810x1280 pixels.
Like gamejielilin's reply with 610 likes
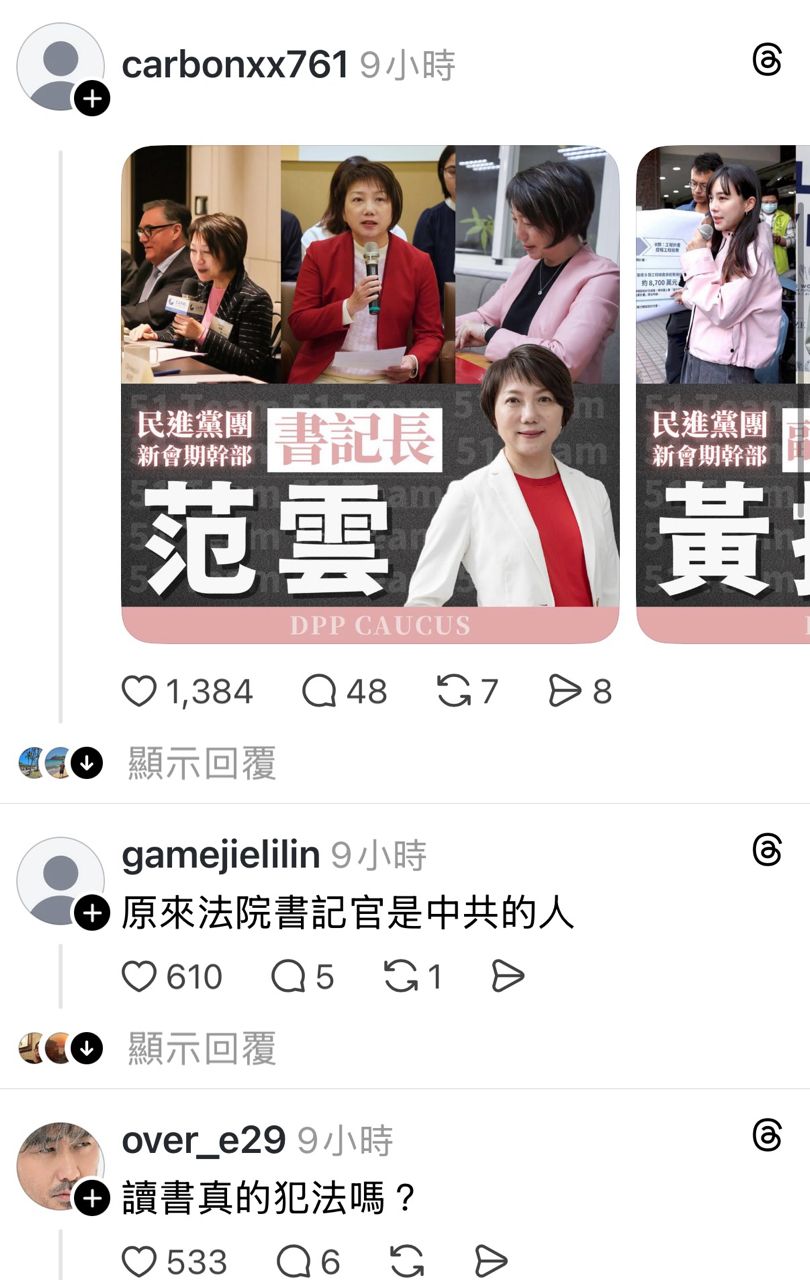click(140, 976)
